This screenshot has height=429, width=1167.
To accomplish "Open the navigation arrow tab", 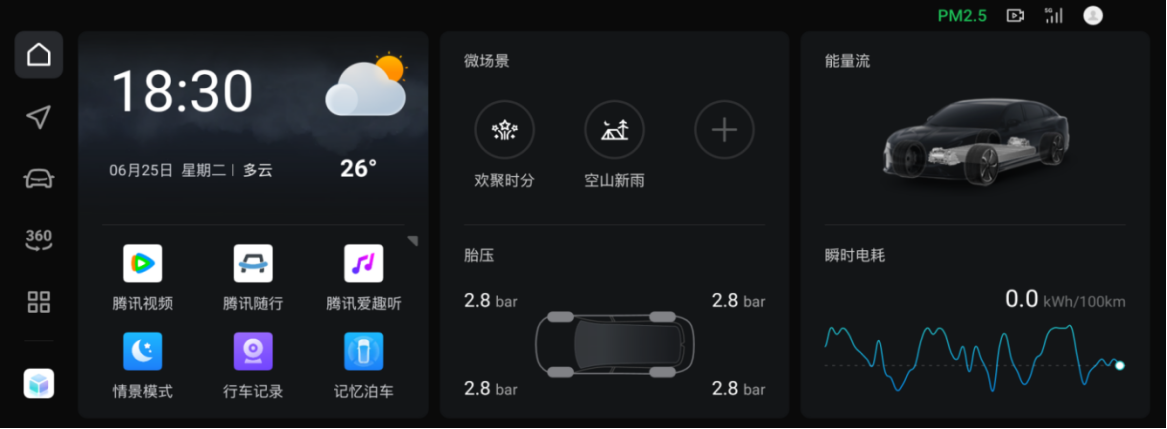I will tap(38, 117).
